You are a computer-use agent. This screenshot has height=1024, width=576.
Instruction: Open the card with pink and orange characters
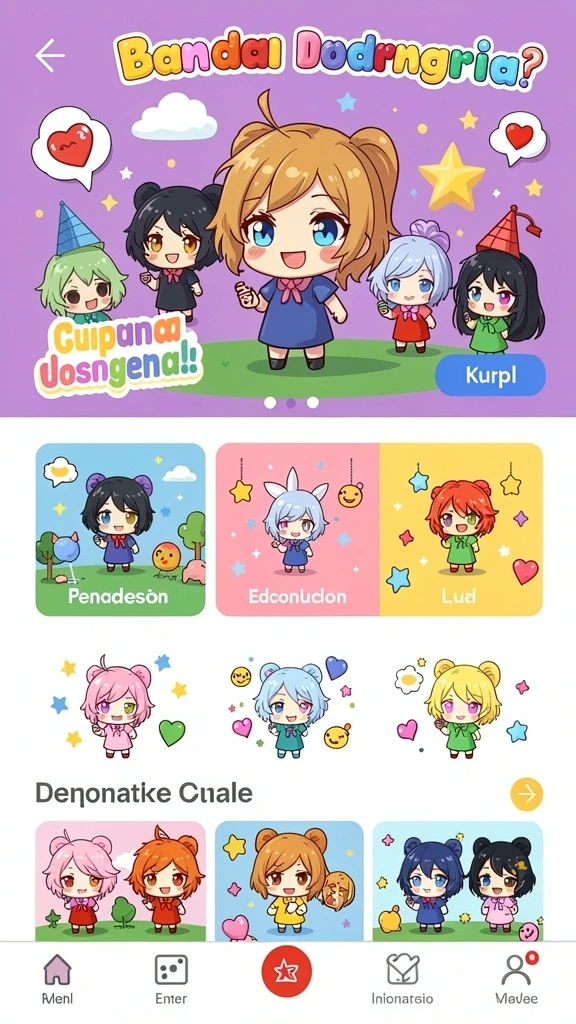pyautogui.click(x=120, y=880)
